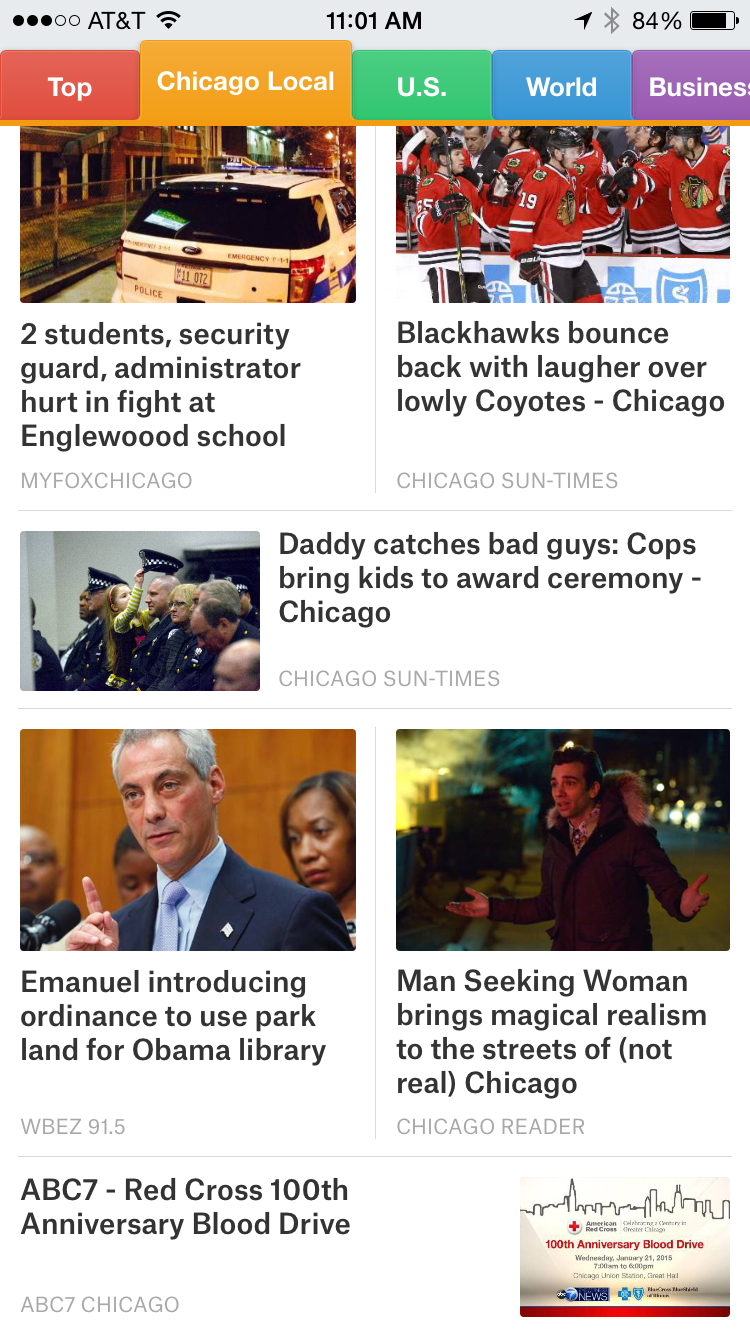
Task: Select the Chicago Local tab
Action: (x=245, y=82)
